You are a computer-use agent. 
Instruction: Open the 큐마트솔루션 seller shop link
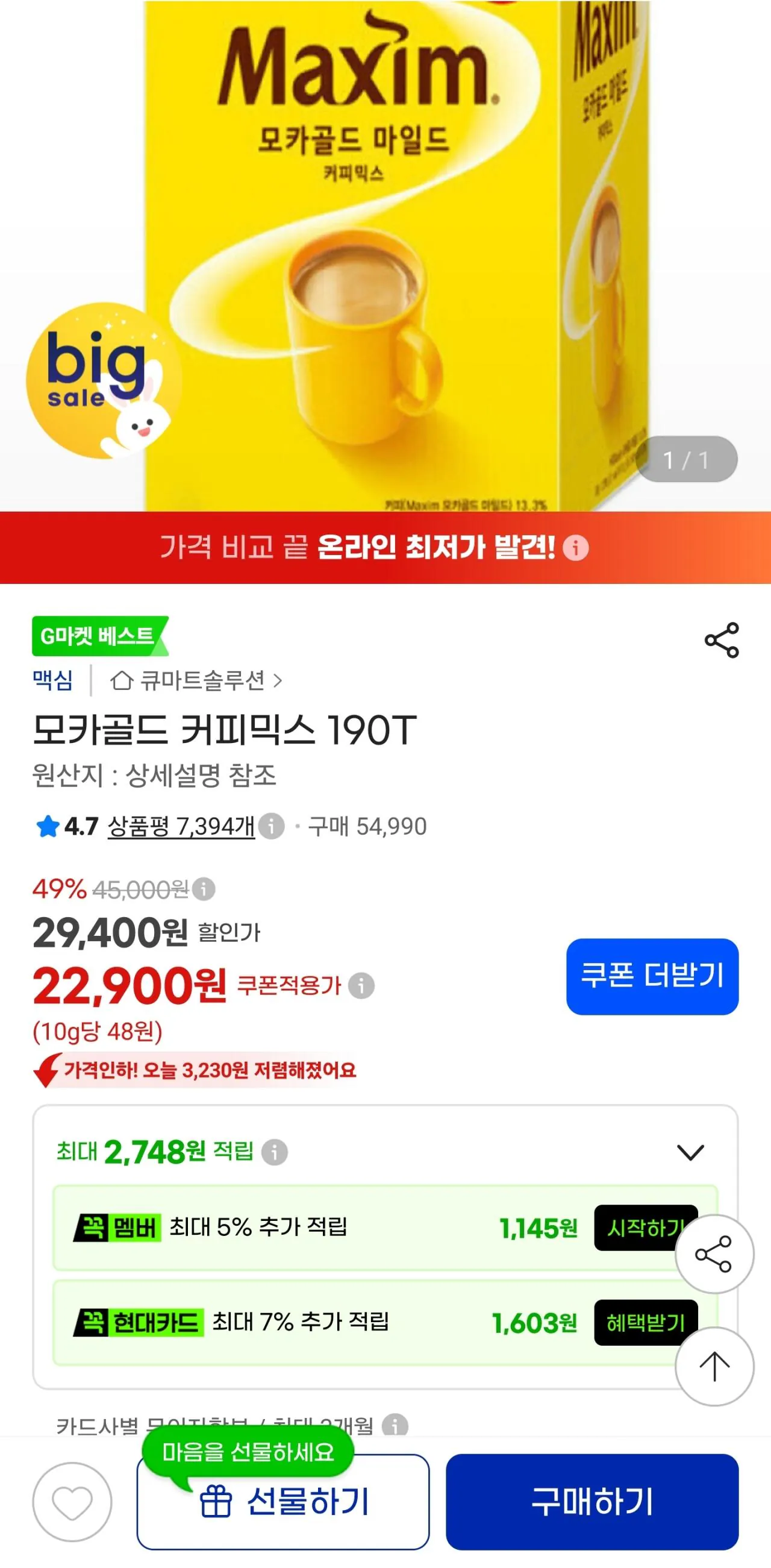pos(196,680)
